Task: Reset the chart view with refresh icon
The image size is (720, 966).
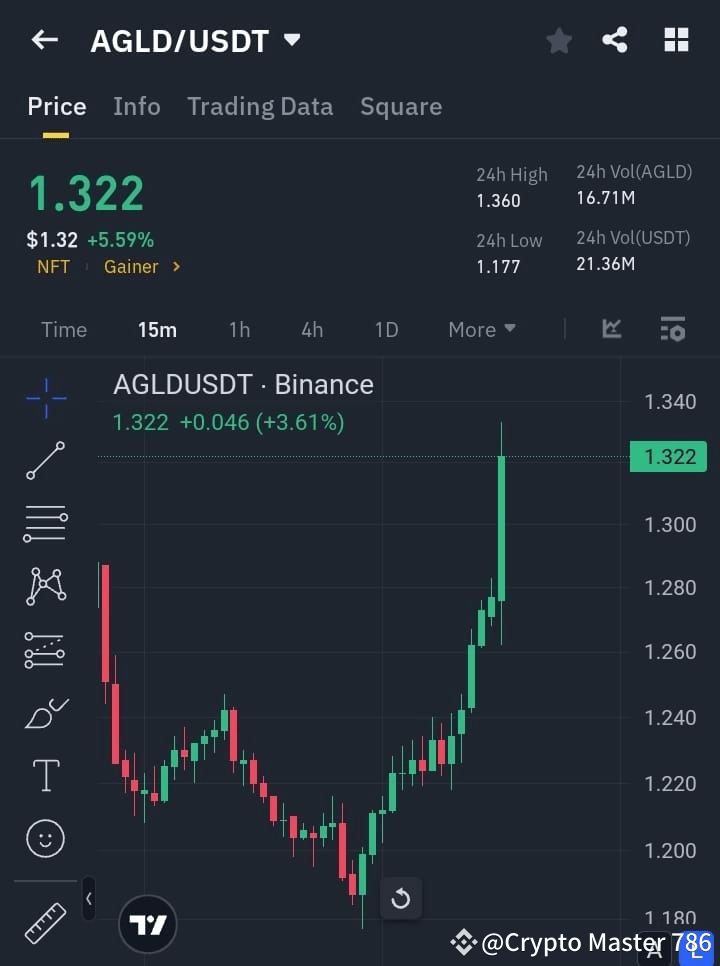Action: [x=401, y=898]
